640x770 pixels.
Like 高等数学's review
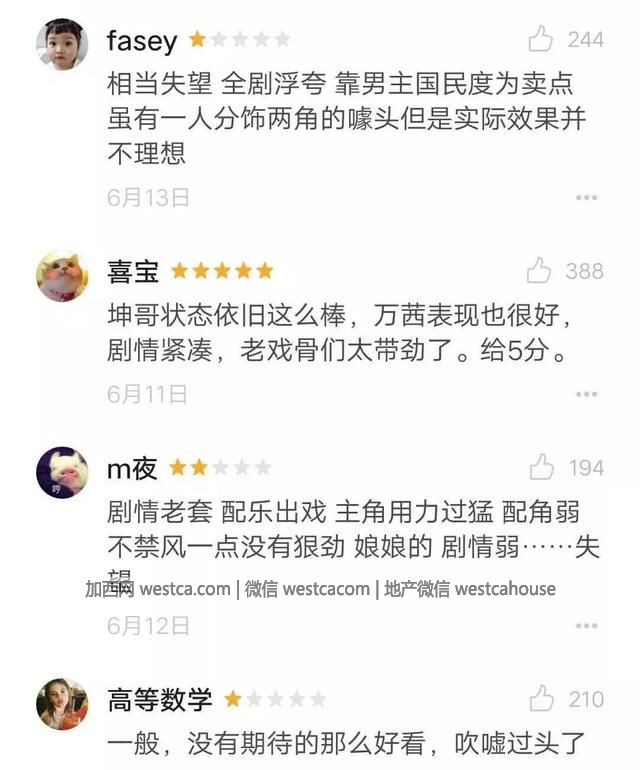pos(541,698)
